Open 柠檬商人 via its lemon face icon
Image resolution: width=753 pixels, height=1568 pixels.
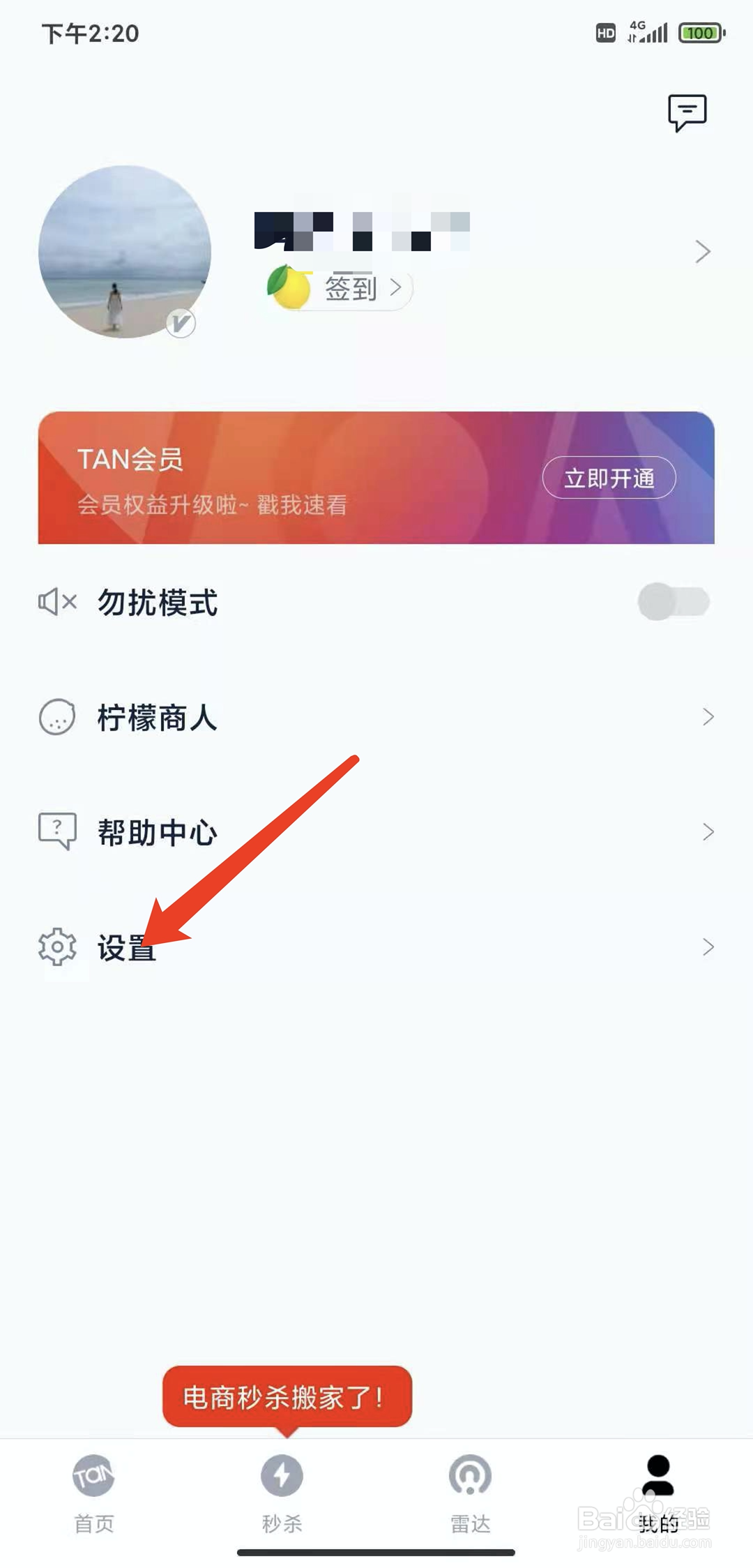(56, 717)
